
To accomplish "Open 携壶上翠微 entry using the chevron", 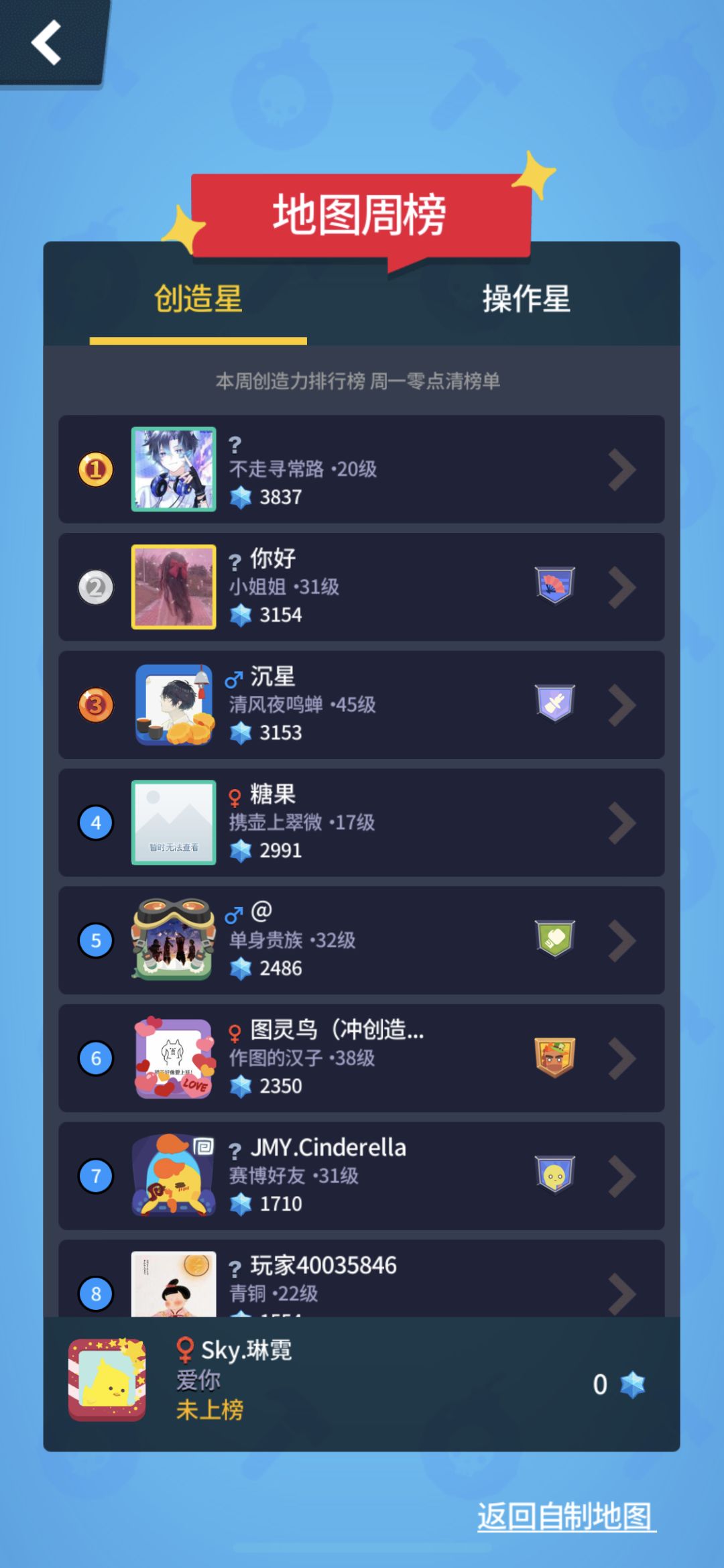I will 620,823.
